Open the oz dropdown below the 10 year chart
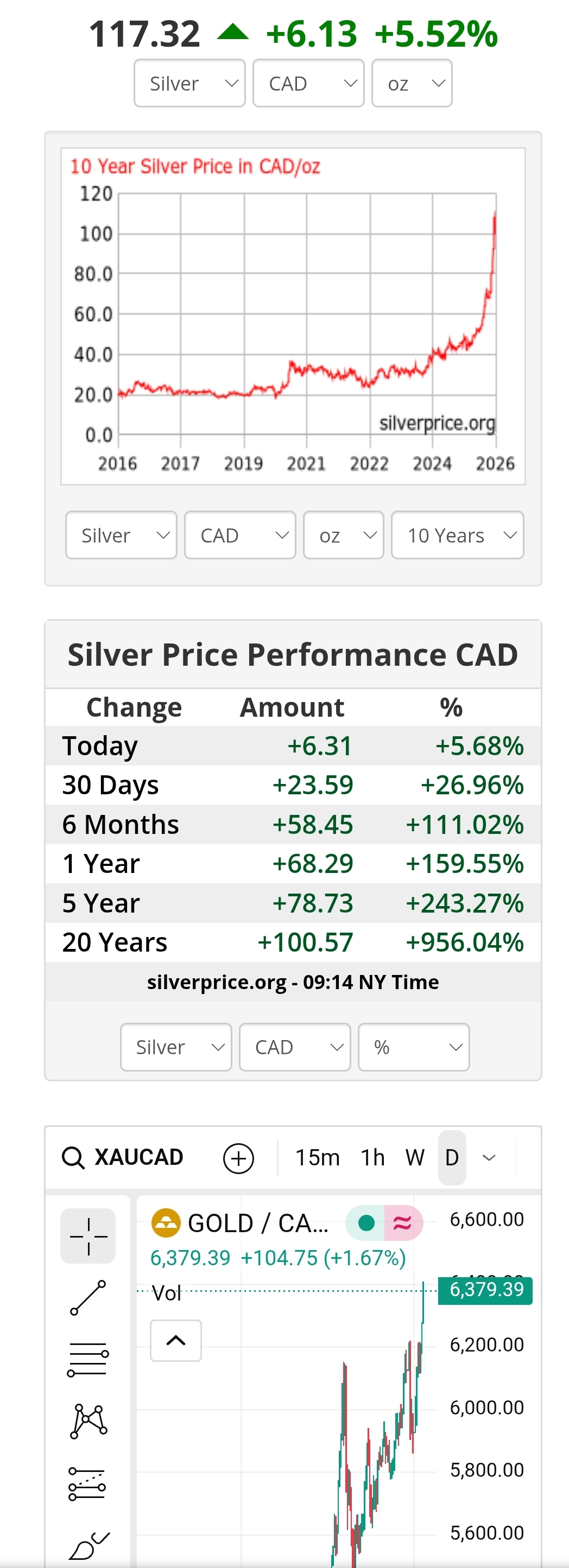 coord(344,536)
